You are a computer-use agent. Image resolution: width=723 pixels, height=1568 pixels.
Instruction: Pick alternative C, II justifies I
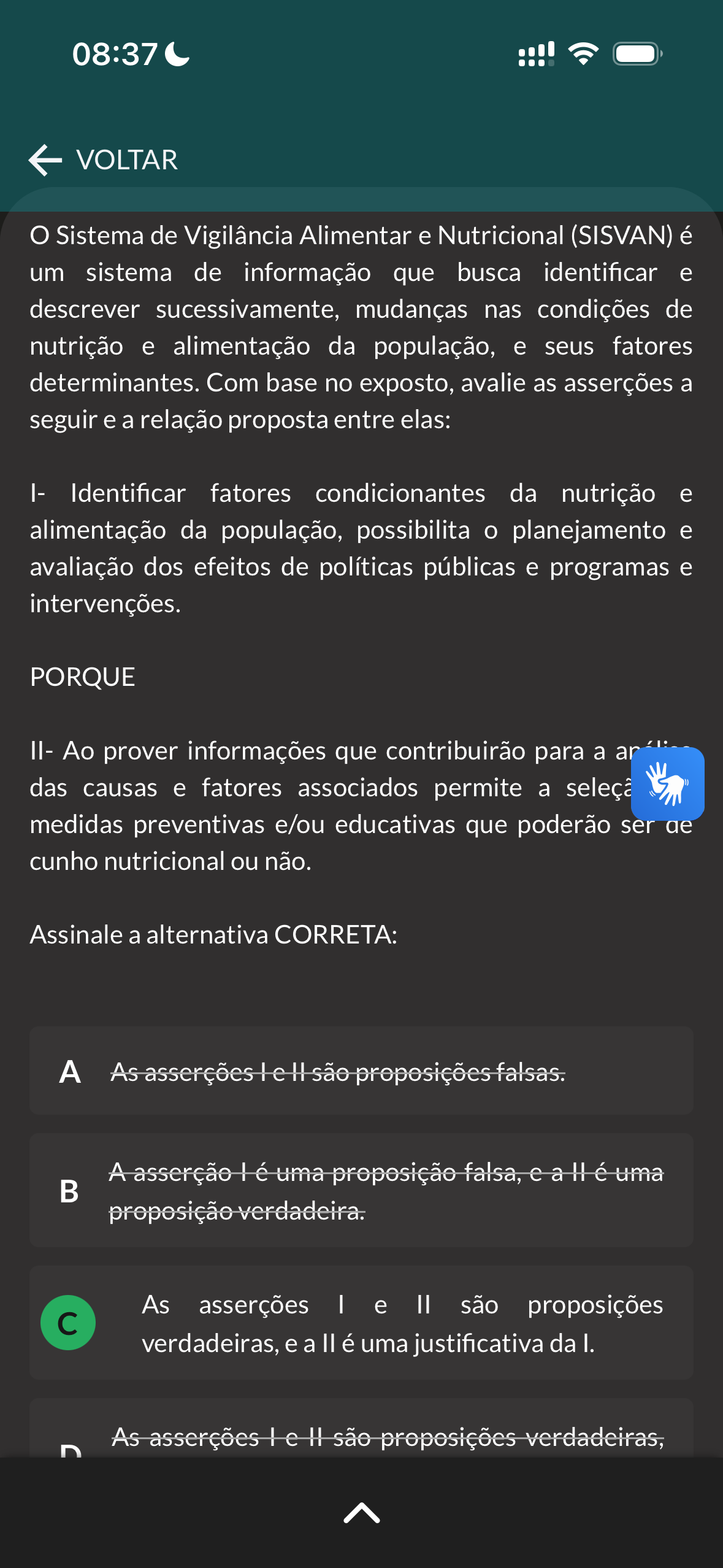point(361,1323)
